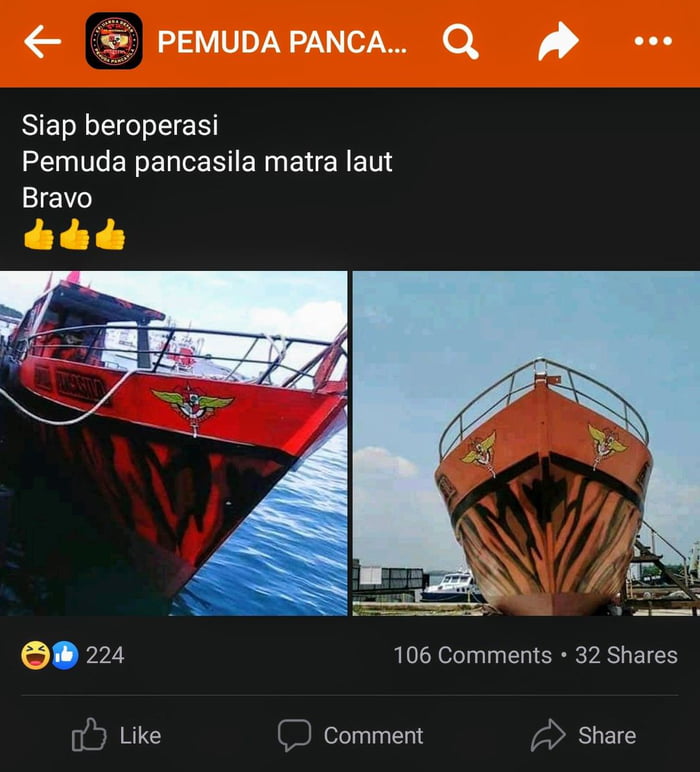View the orange boat photo on land
Screen dimensions: 700x772
pyautogui.click(x=526, y=443)
